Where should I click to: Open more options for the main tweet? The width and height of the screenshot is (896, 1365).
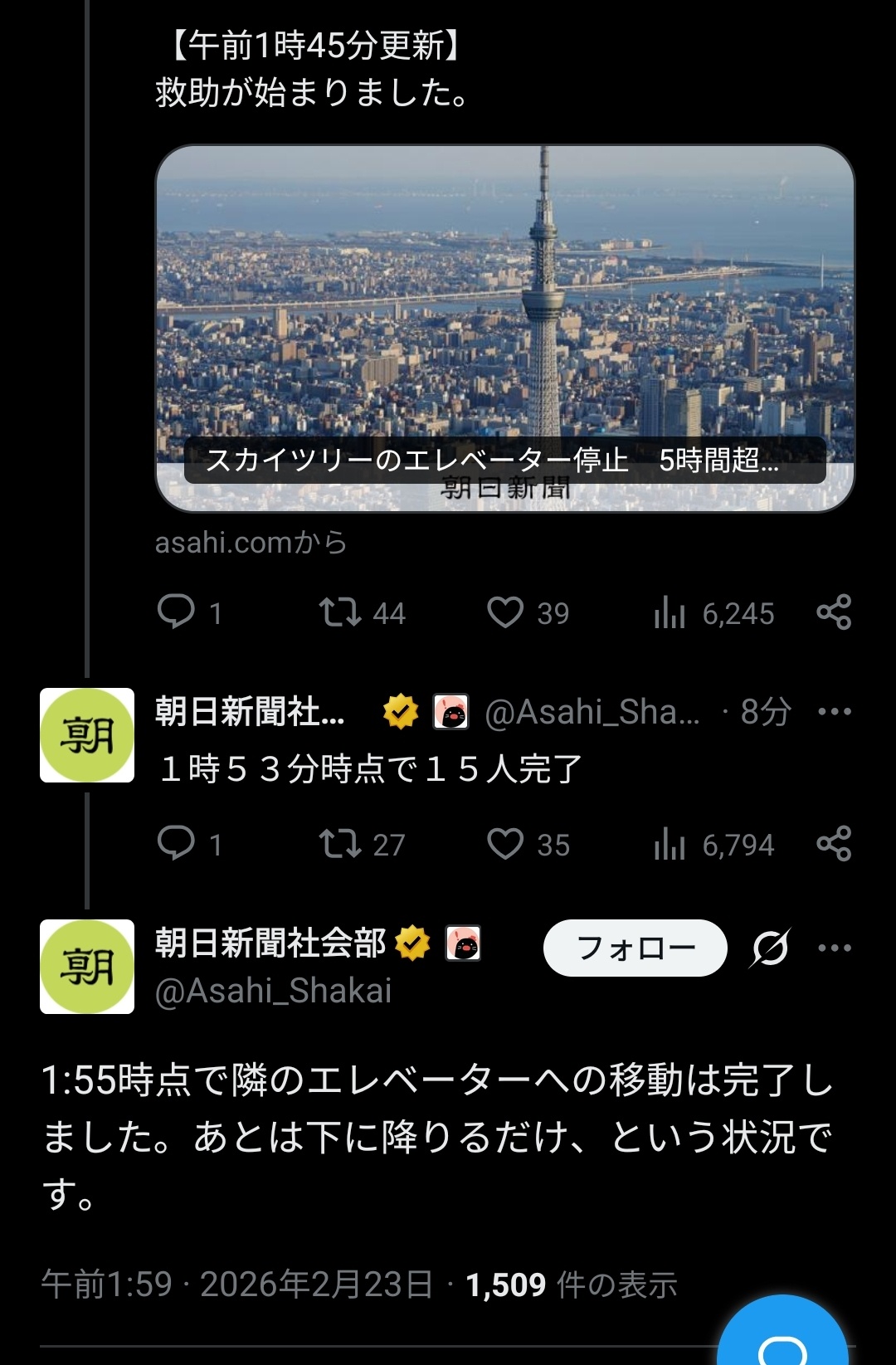pyautogui.click(x=834, y=948)
